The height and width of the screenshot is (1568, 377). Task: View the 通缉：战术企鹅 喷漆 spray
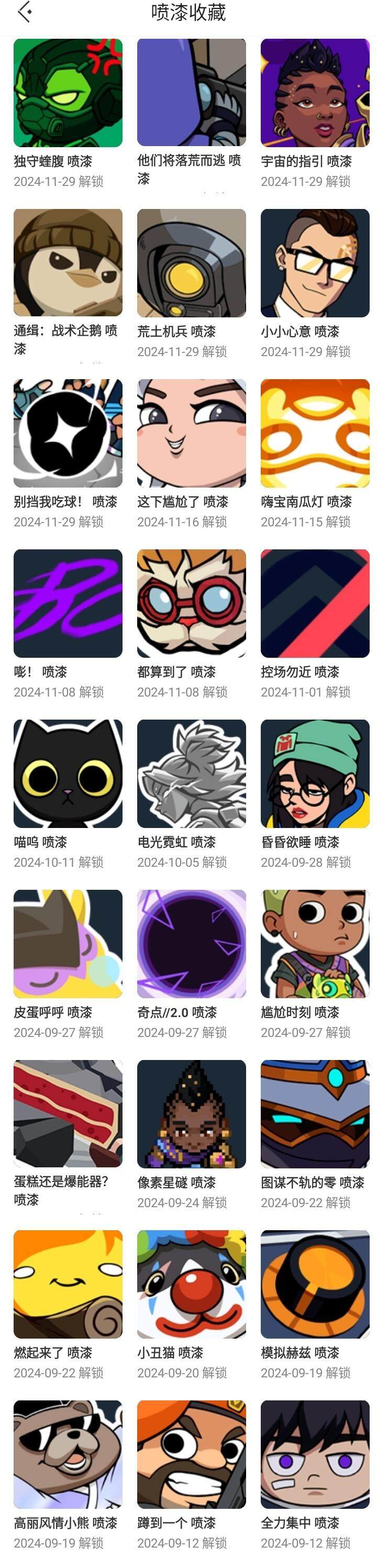[x=68, y=263]
